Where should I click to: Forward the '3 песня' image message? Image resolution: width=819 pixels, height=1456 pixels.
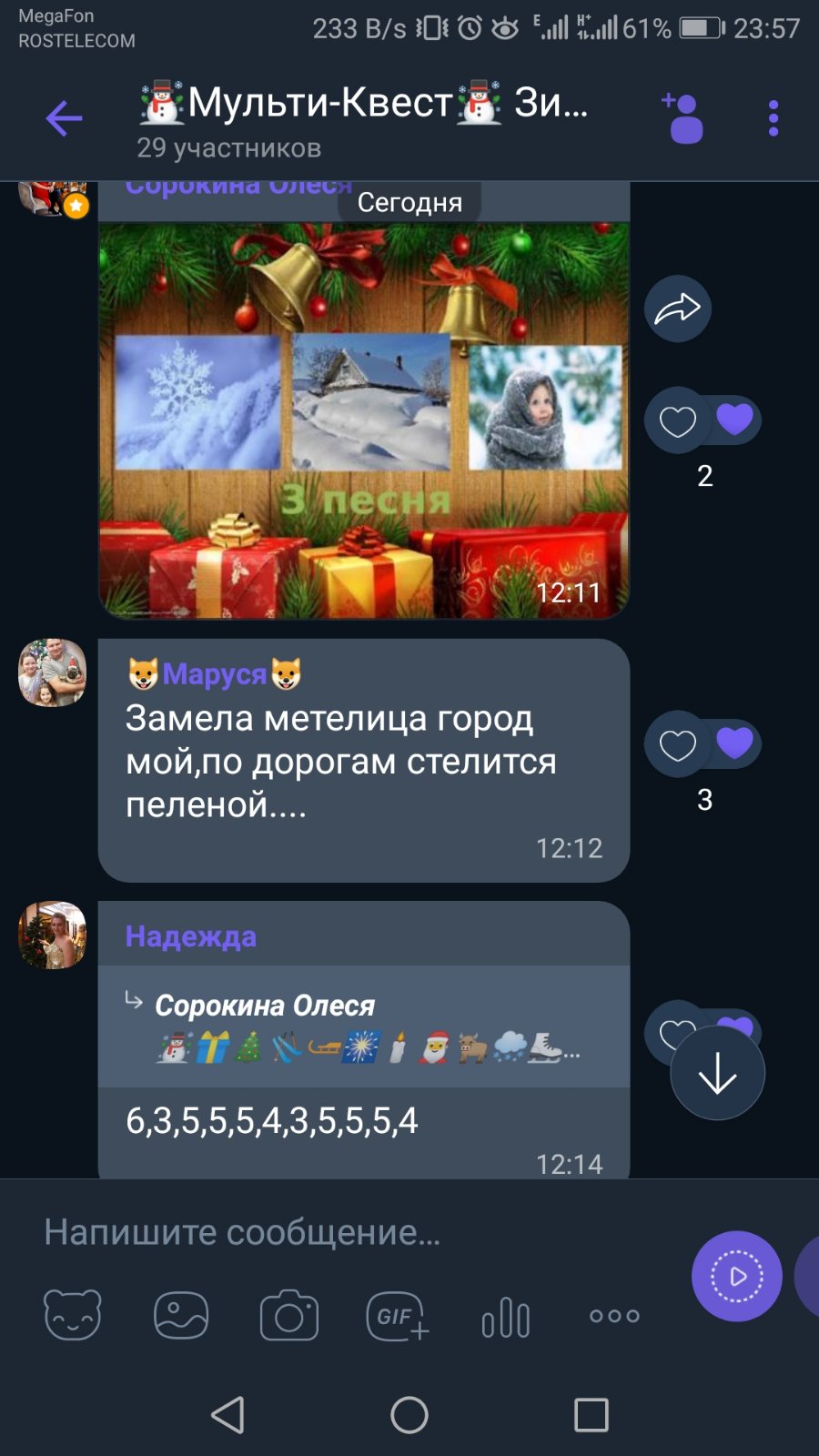click(678, 308)
